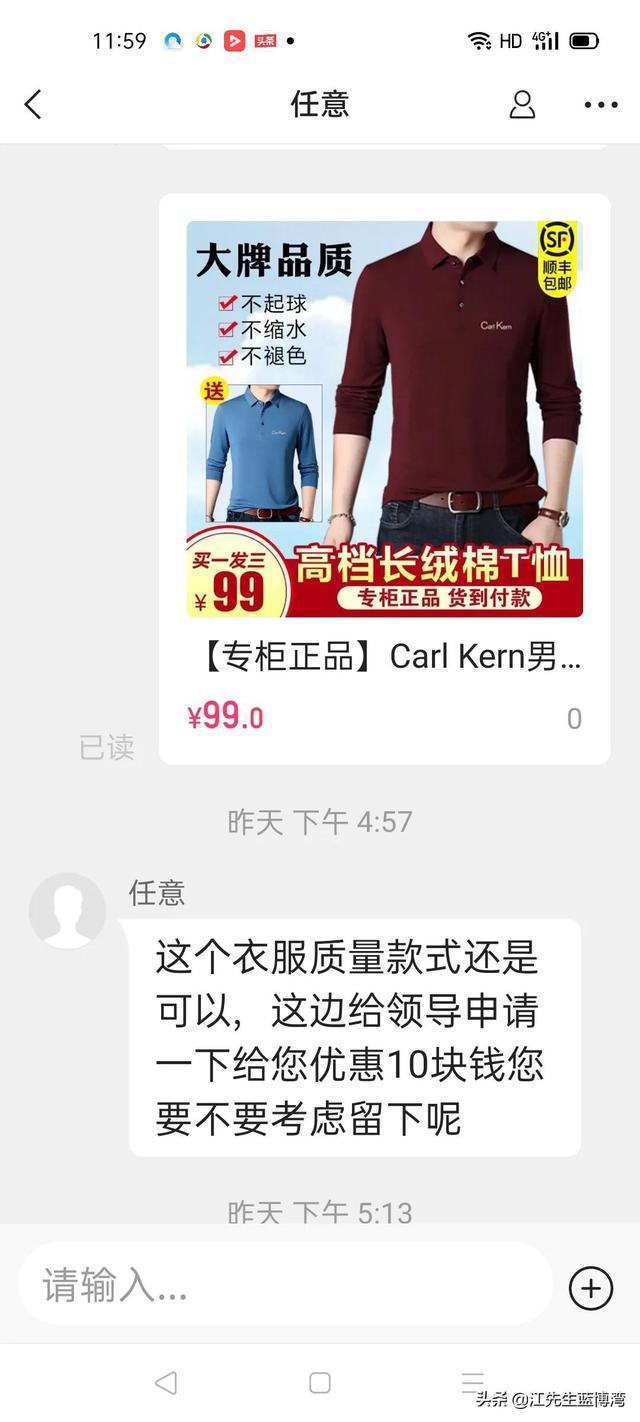Tap 任意's avatar in the chat

tap(67, 911)
